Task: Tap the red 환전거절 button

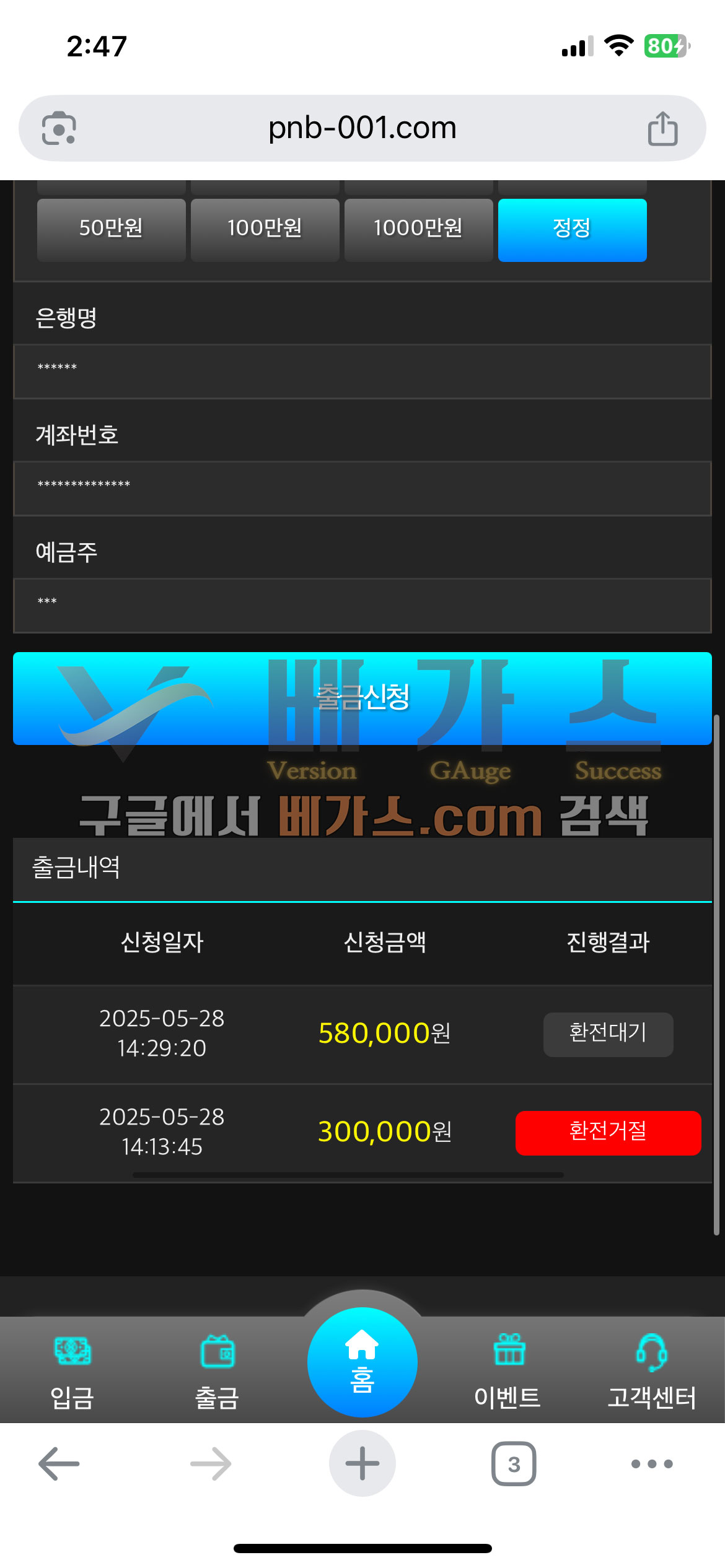Action: (x=608, y=1132)
